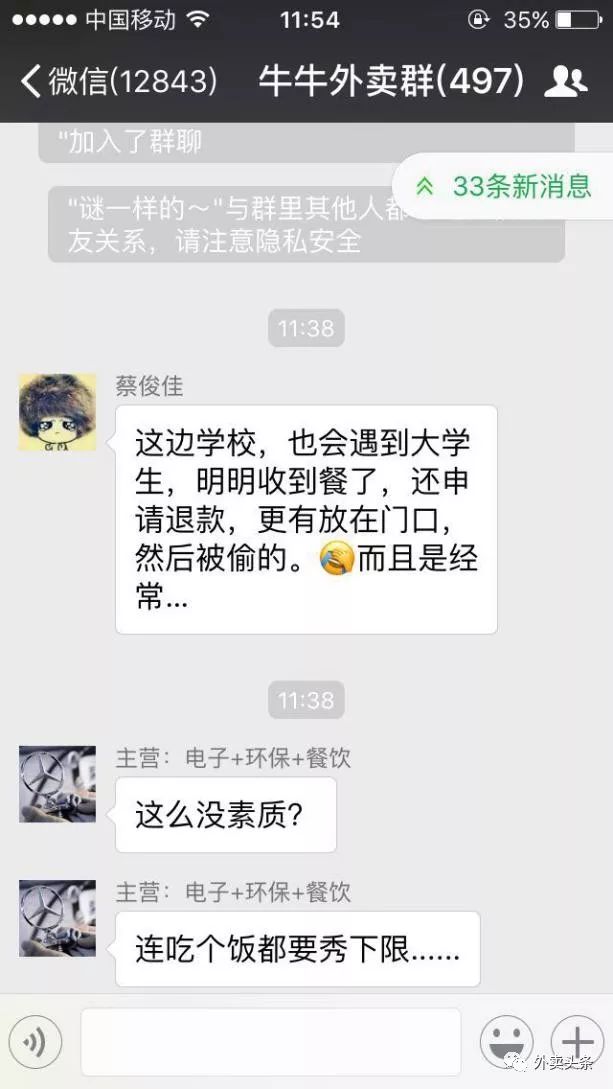This screenshot has height=1089, width=613.
Task: Jump to the 33条新消息 banner
Action: (x=505, y=186)
